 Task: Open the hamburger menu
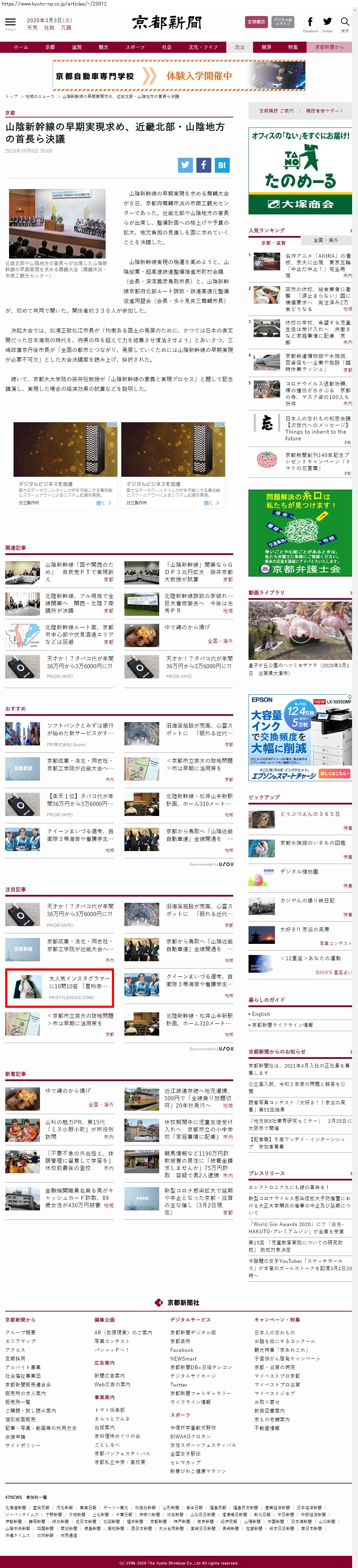point(10,23)
